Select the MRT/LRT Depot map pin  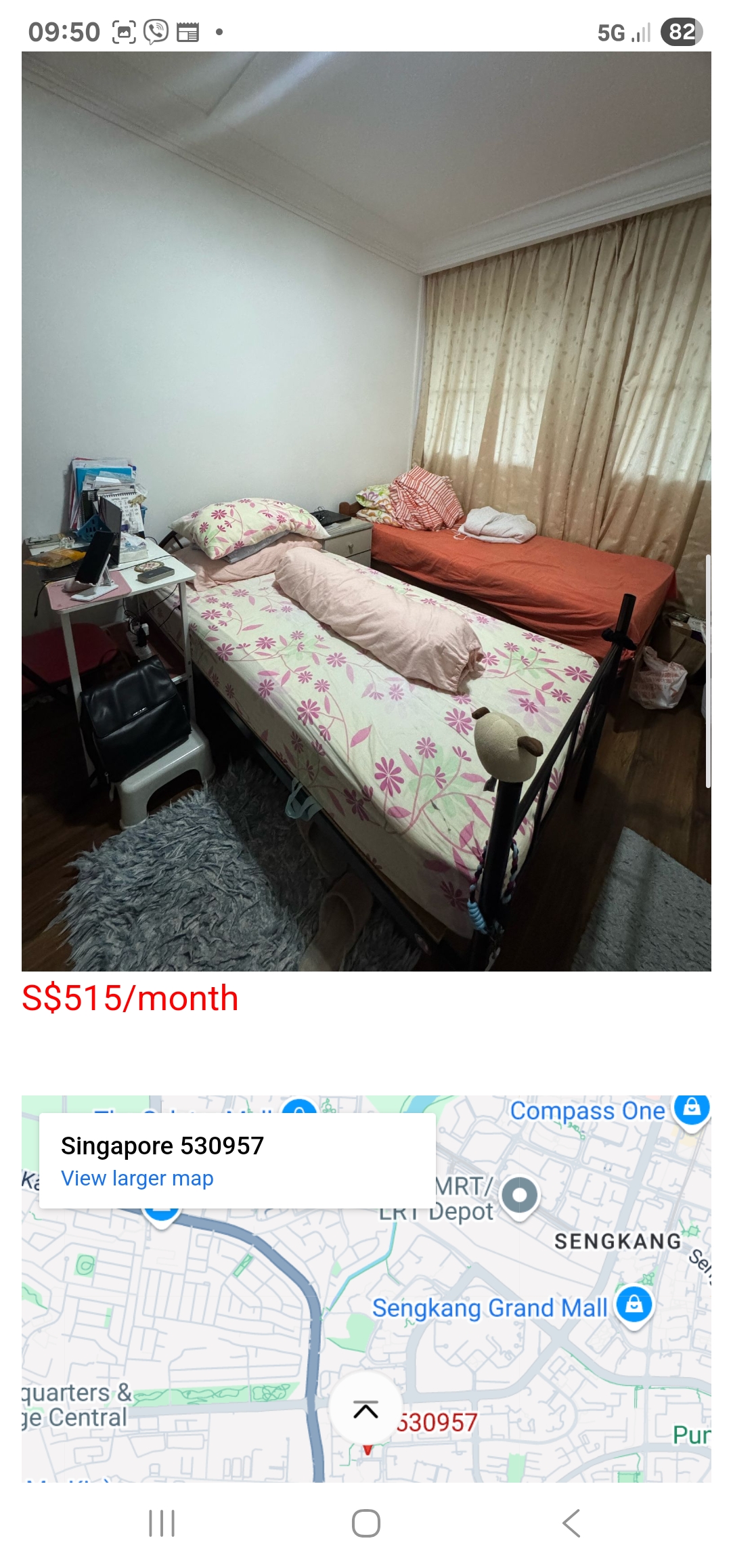coord(519,1196)
